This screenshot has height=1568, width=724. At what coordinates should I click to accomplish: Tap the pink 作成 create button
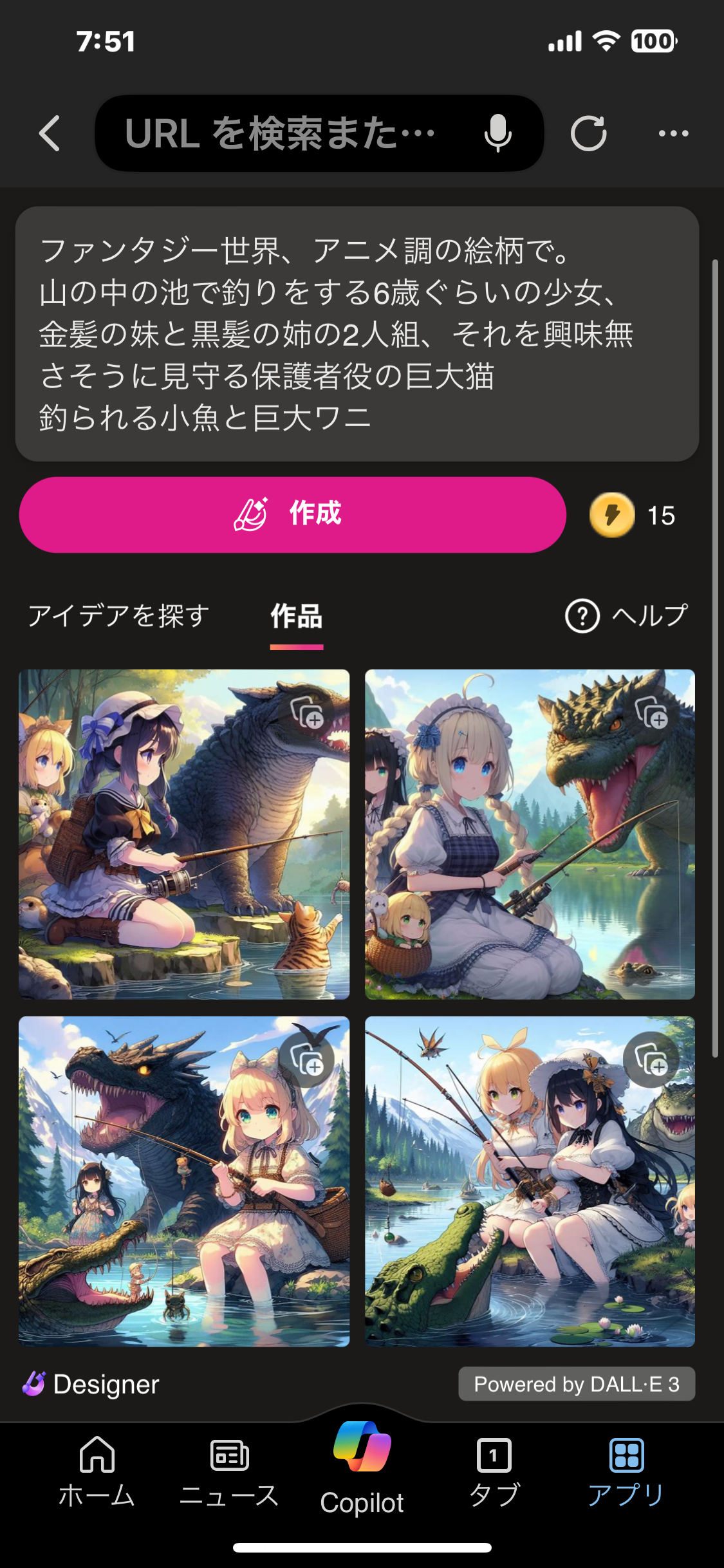pos(293,515)
